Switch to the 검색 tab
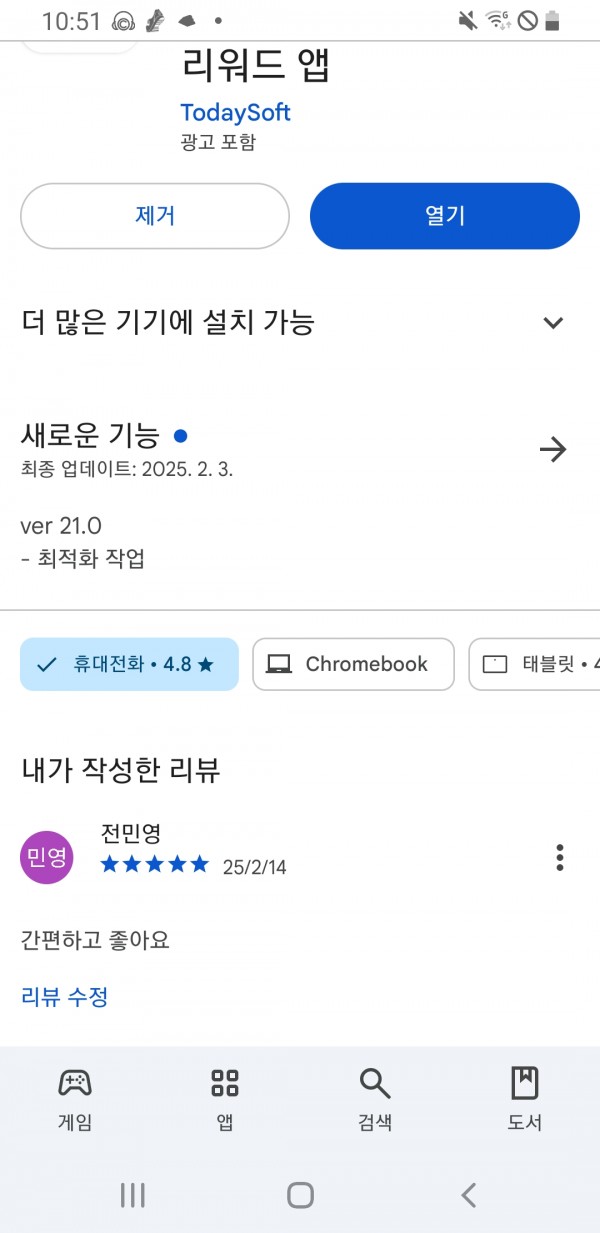The height and width of the screenshot is (1233, 600). [375, 1098]
